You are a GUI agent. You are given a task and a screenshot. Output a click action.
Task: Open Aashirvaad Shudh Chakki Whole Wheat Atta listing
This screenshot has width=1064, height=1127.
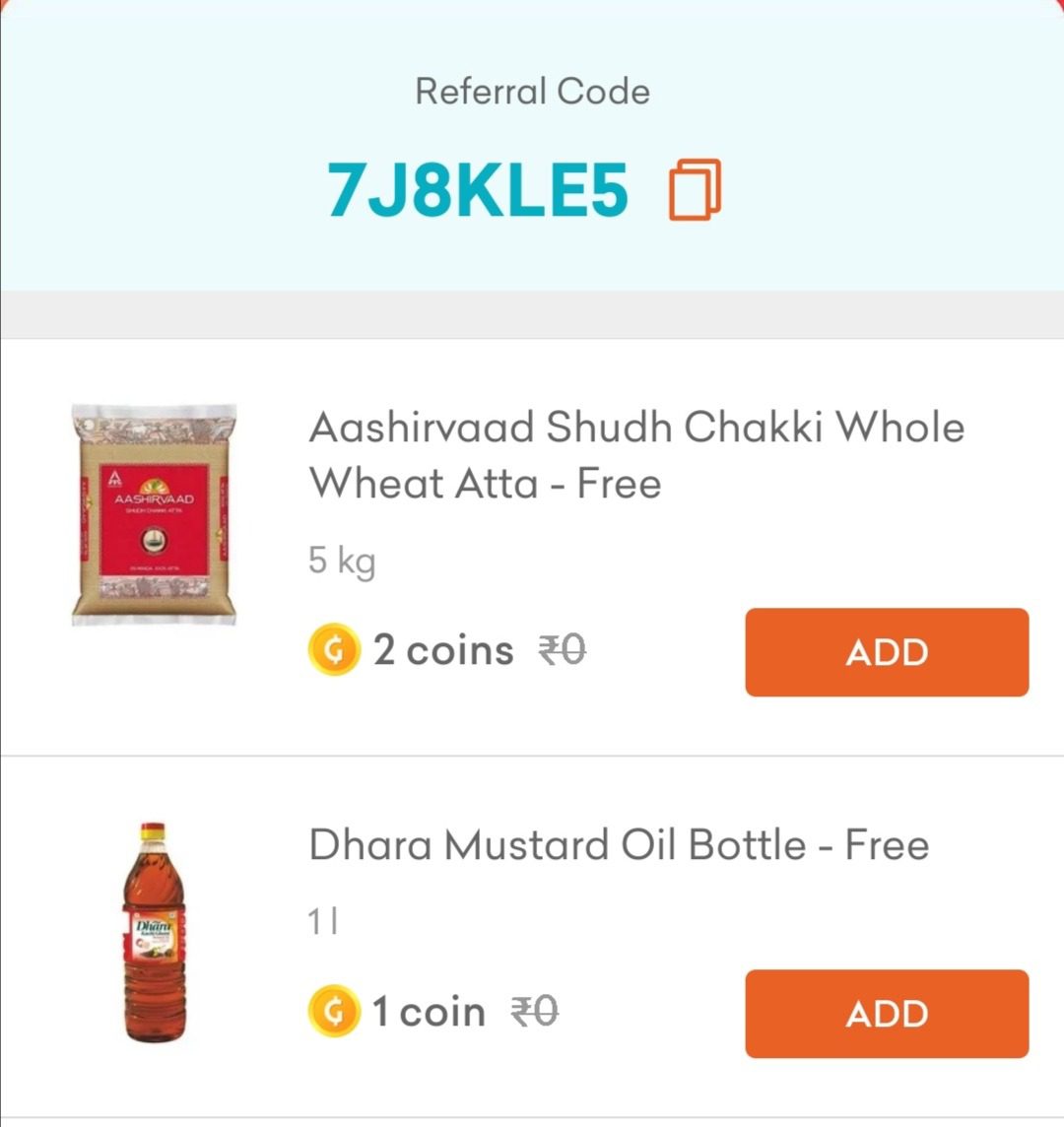coord(635,453)
